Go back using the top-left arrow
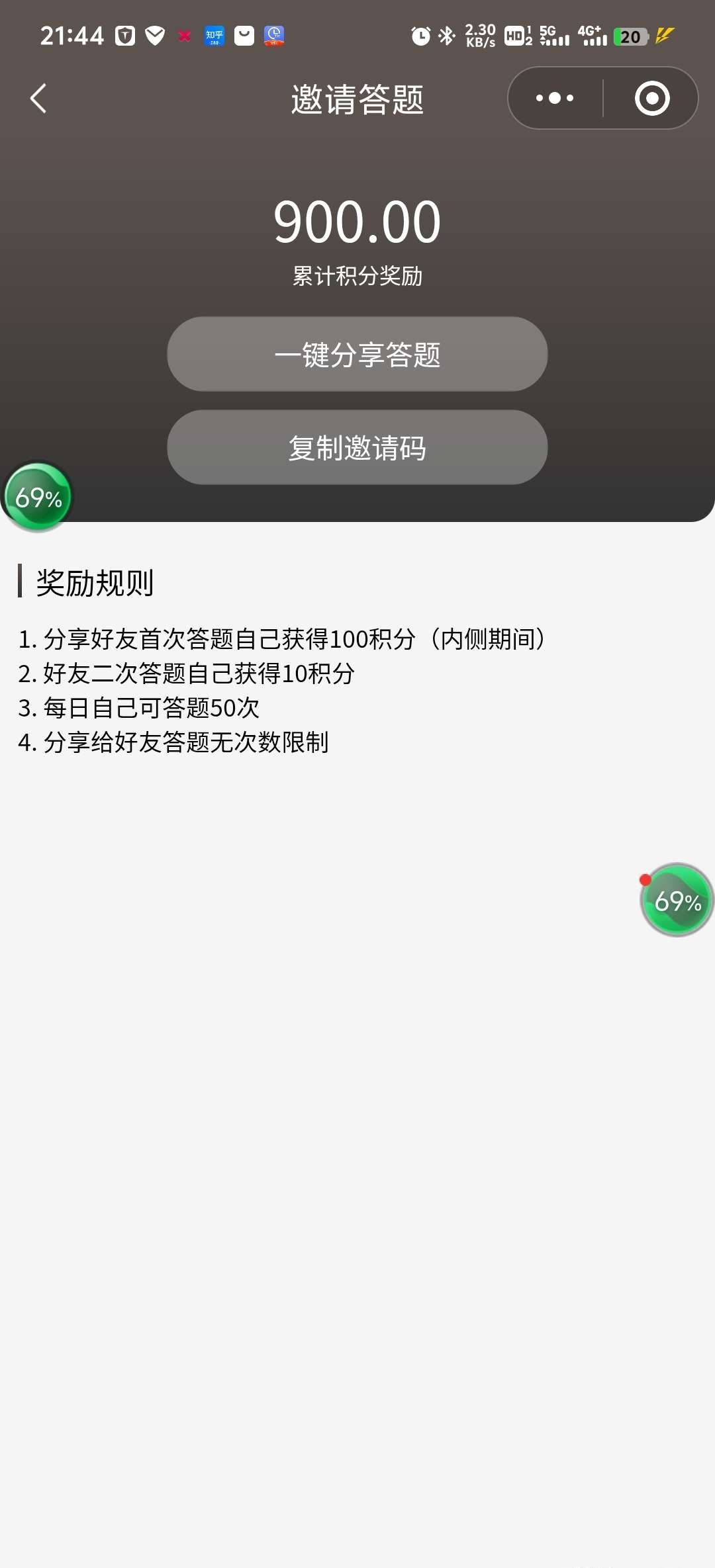715x1568 pixels. pyautogui.click(x=38, y=99)
